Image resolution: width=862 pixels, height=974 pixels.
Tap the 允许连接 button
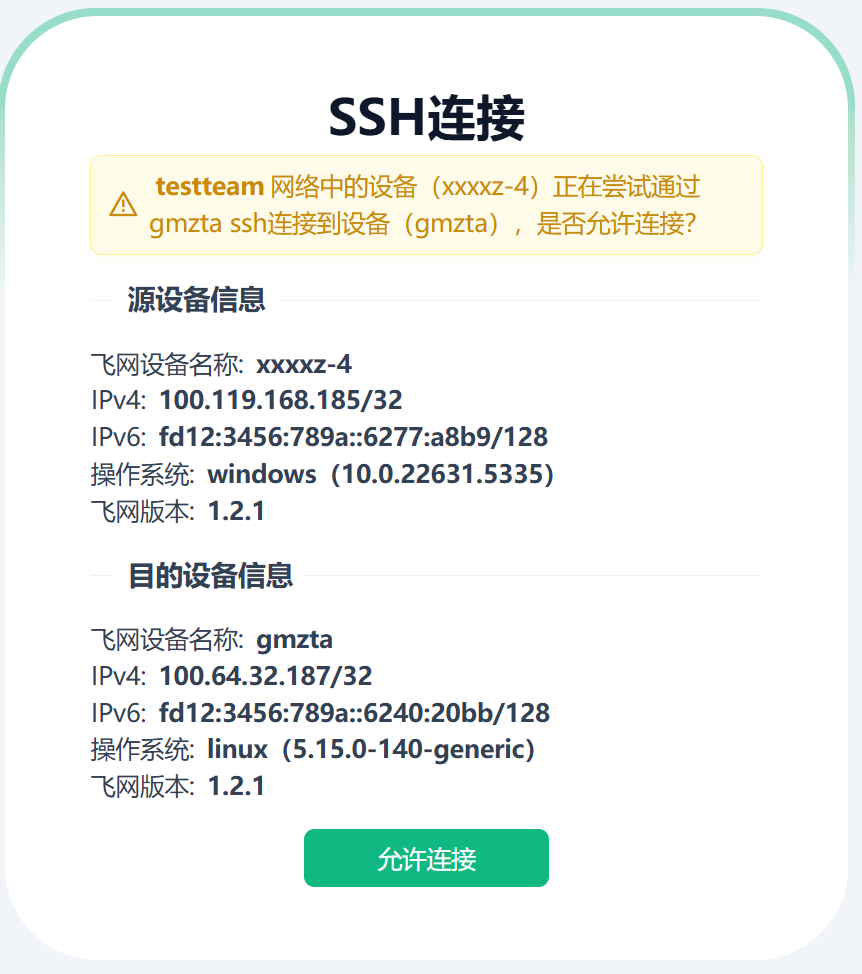coord(426,858)
